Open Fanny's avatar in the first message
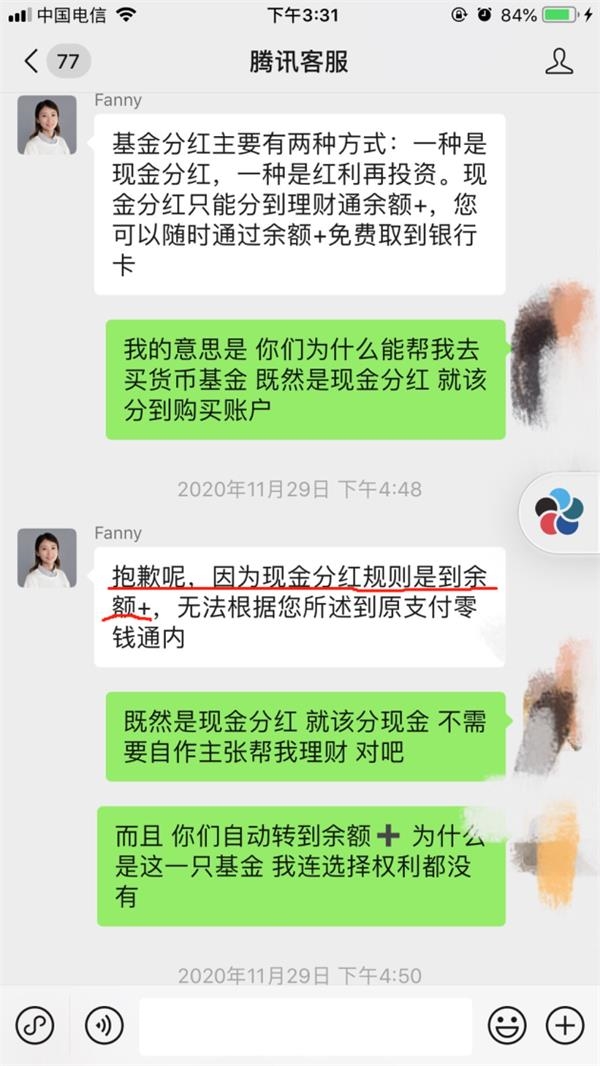The height and width of the screenshot is (1066, 600). pyautogui.click(x=47, y=125)
